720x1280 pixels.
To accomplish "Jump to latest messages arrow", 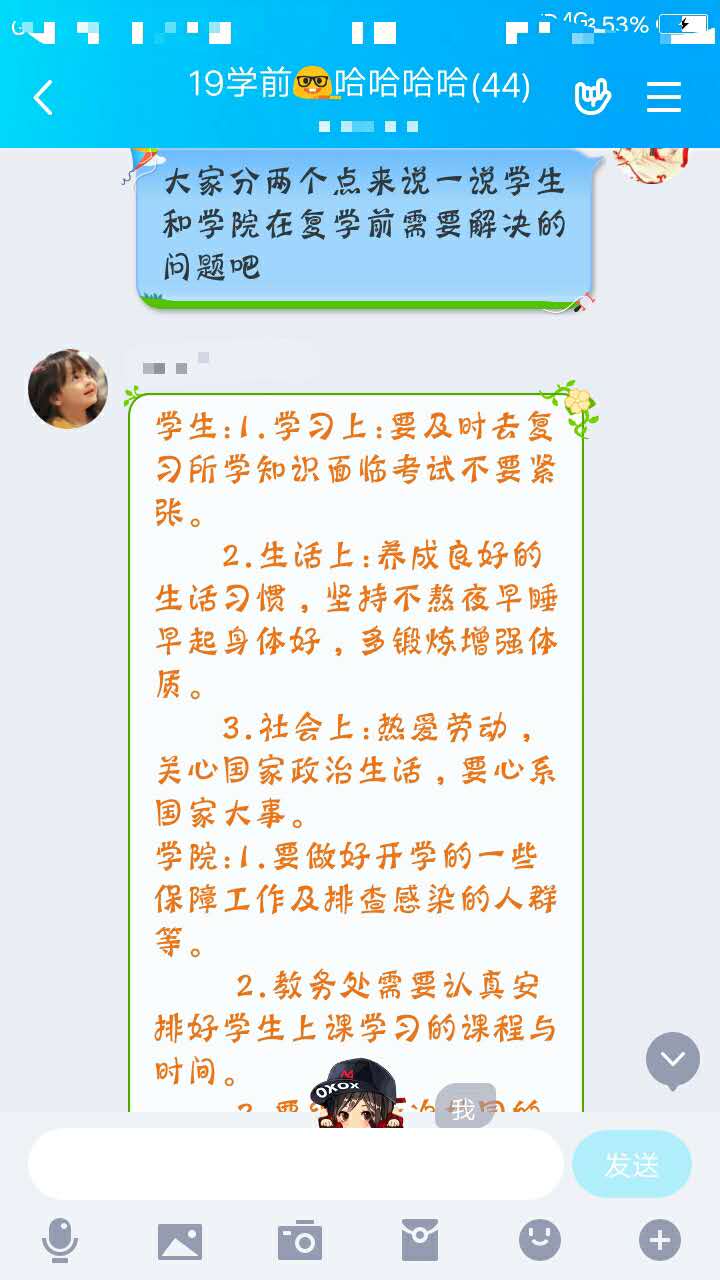I will pos(672,1059).
